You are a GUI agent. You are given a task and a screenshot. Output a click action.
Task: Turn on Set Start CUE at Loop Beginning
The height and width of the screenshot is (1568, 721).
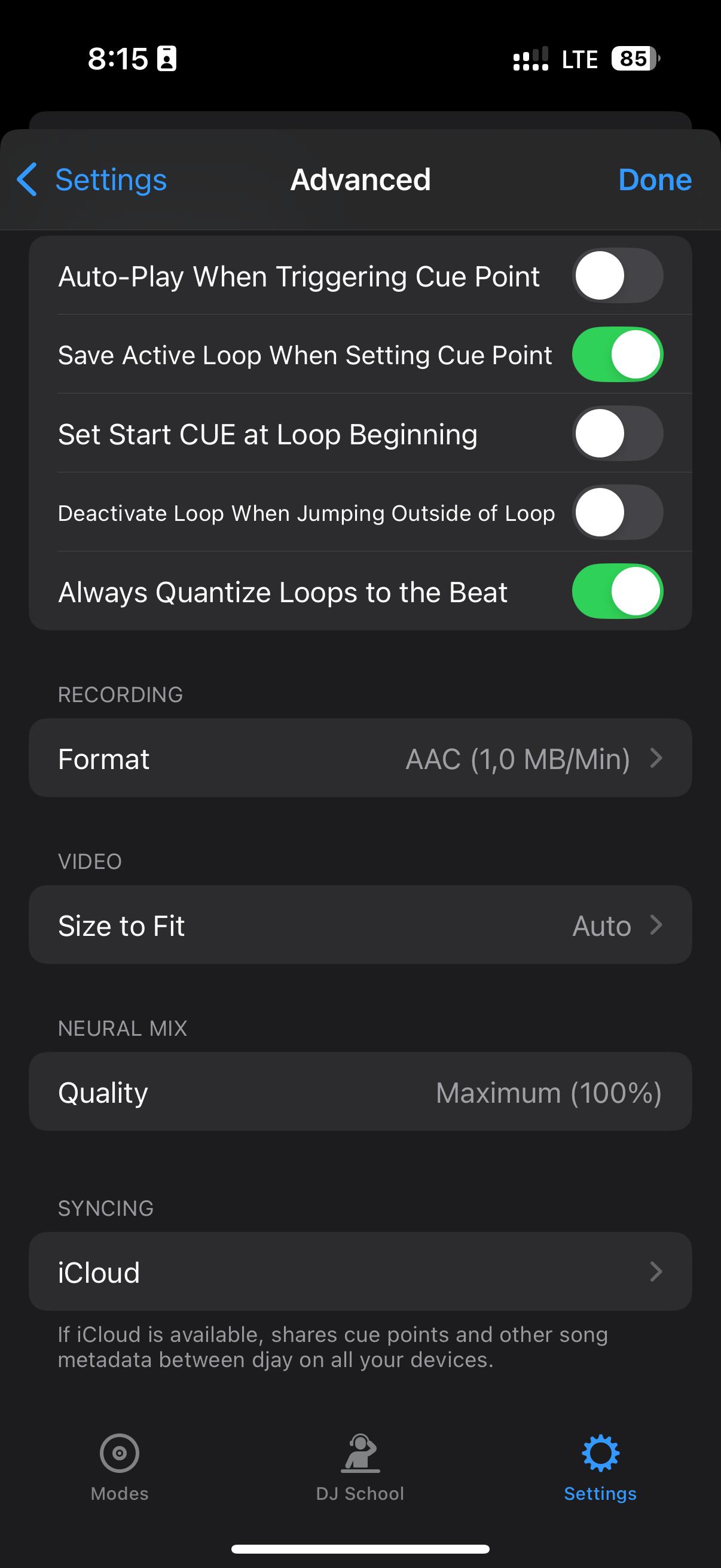617,434
